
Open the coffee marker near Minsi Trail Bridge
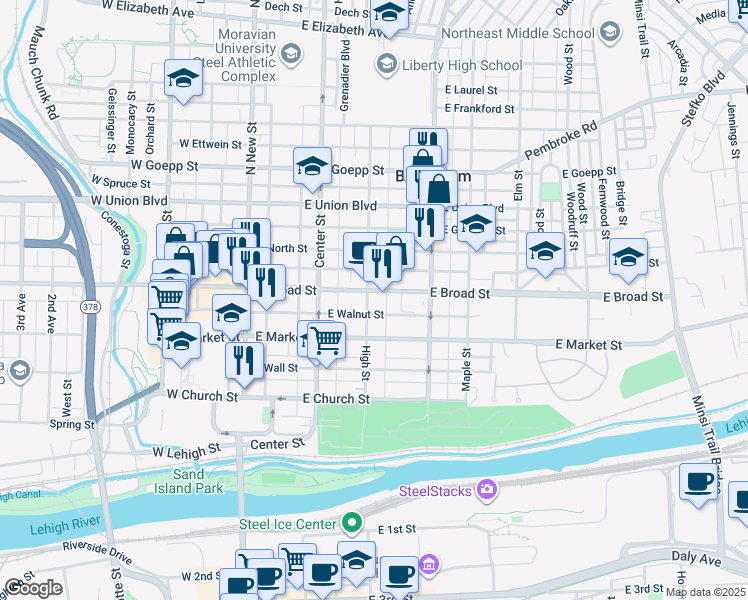698,484
